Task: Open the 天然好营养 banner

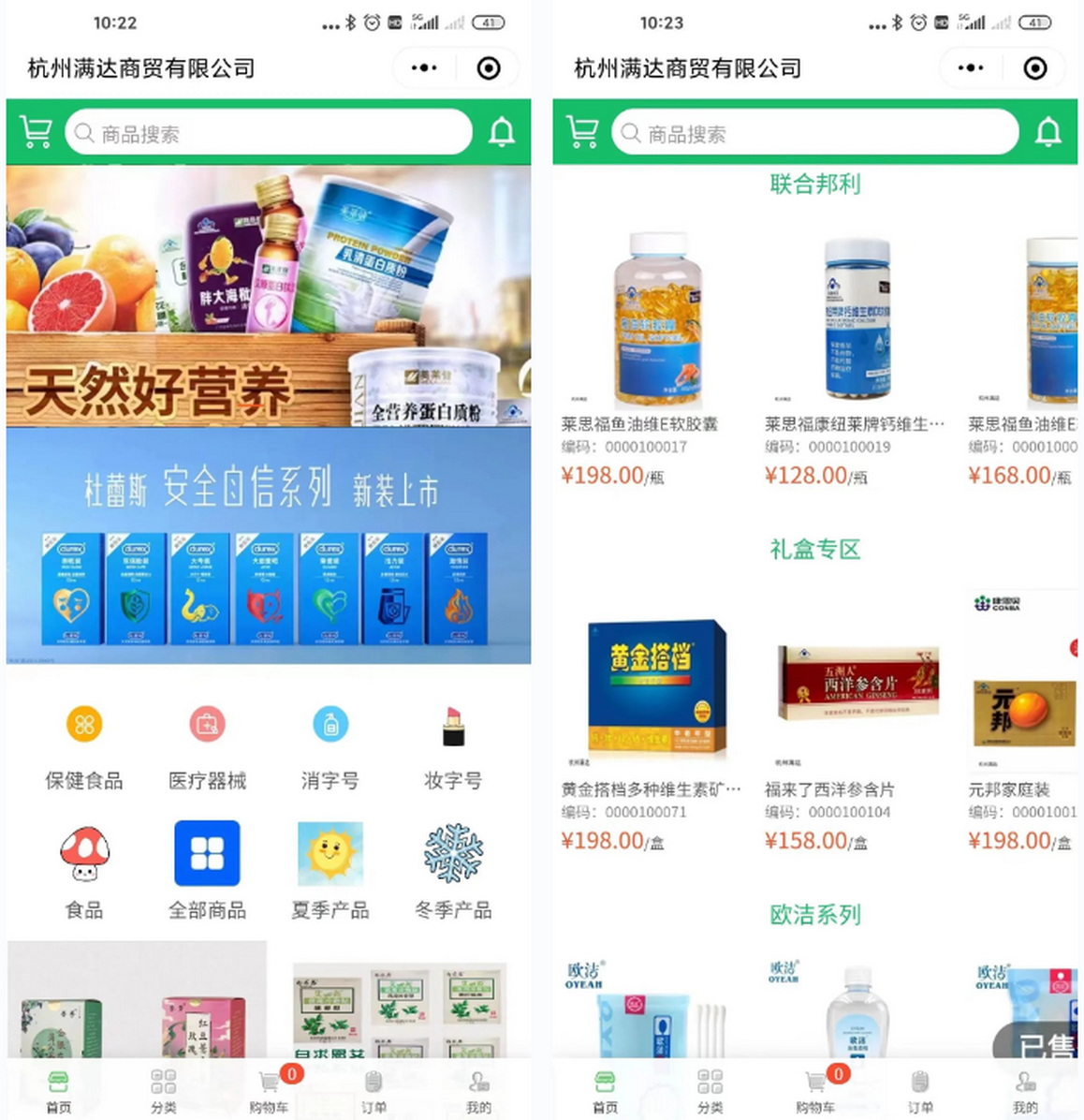Action: click(x=268, y=296)
